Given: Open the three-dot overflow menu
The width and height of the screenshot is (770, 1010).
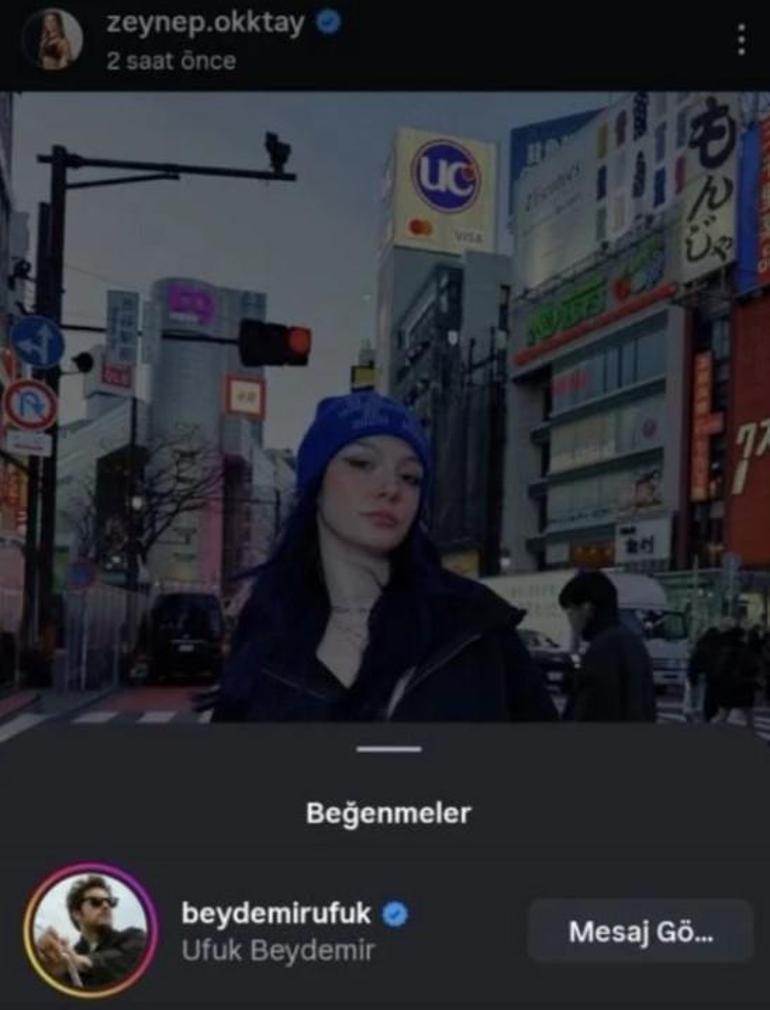Looking at the screenshot, I should (x=740, y=40).
